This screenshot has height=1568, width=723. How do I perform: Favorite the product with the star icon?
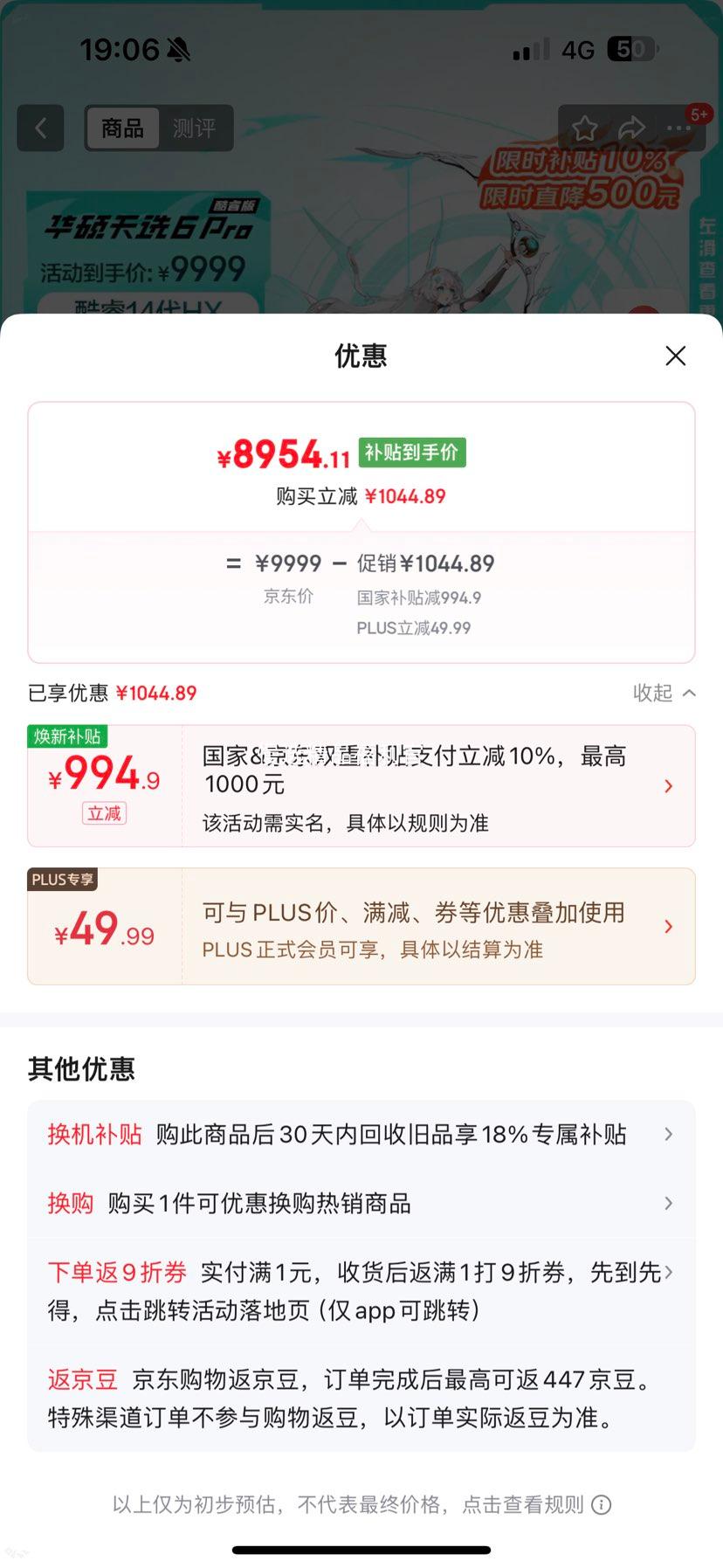585,128
